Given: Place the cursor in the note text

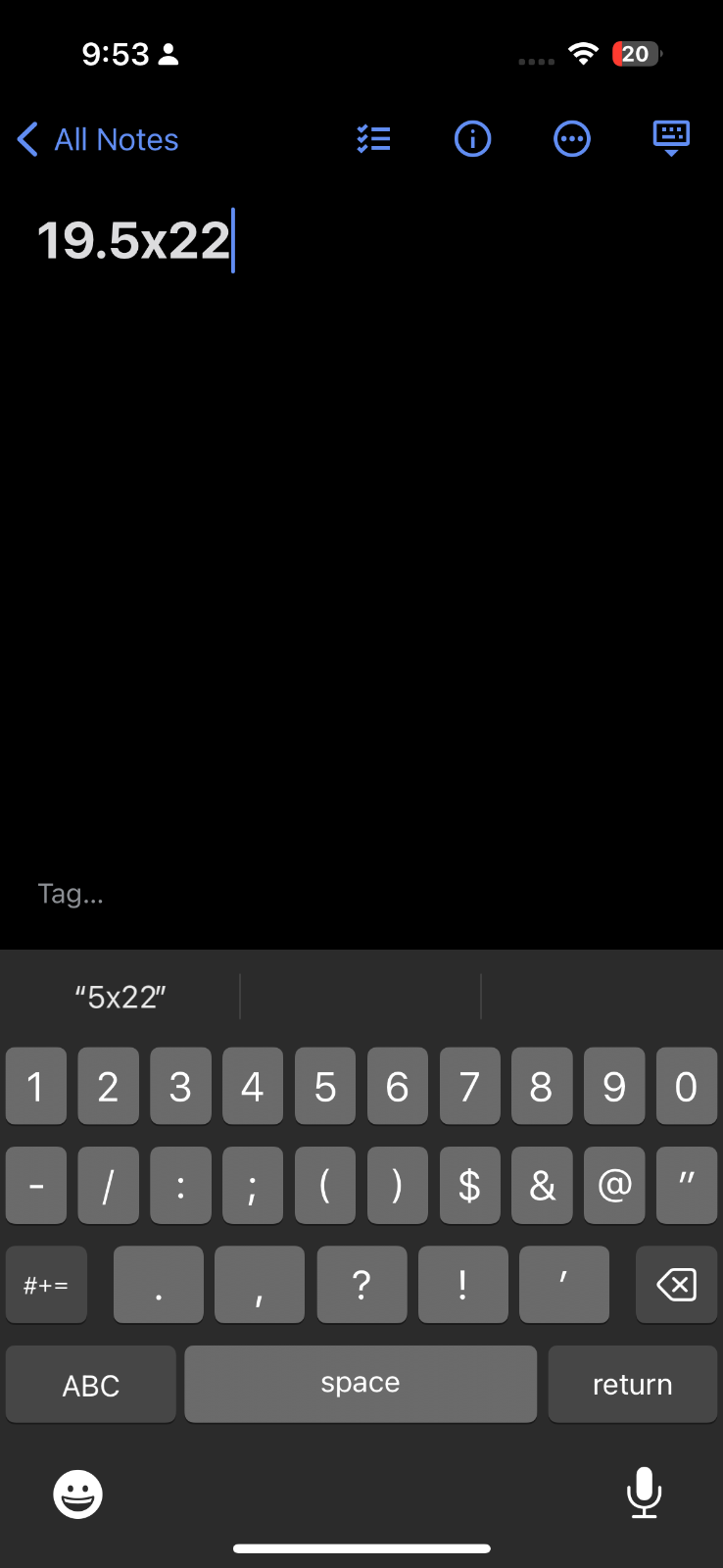Looking at the screenshot, I should pyautogui.click(x=133, y=241).
